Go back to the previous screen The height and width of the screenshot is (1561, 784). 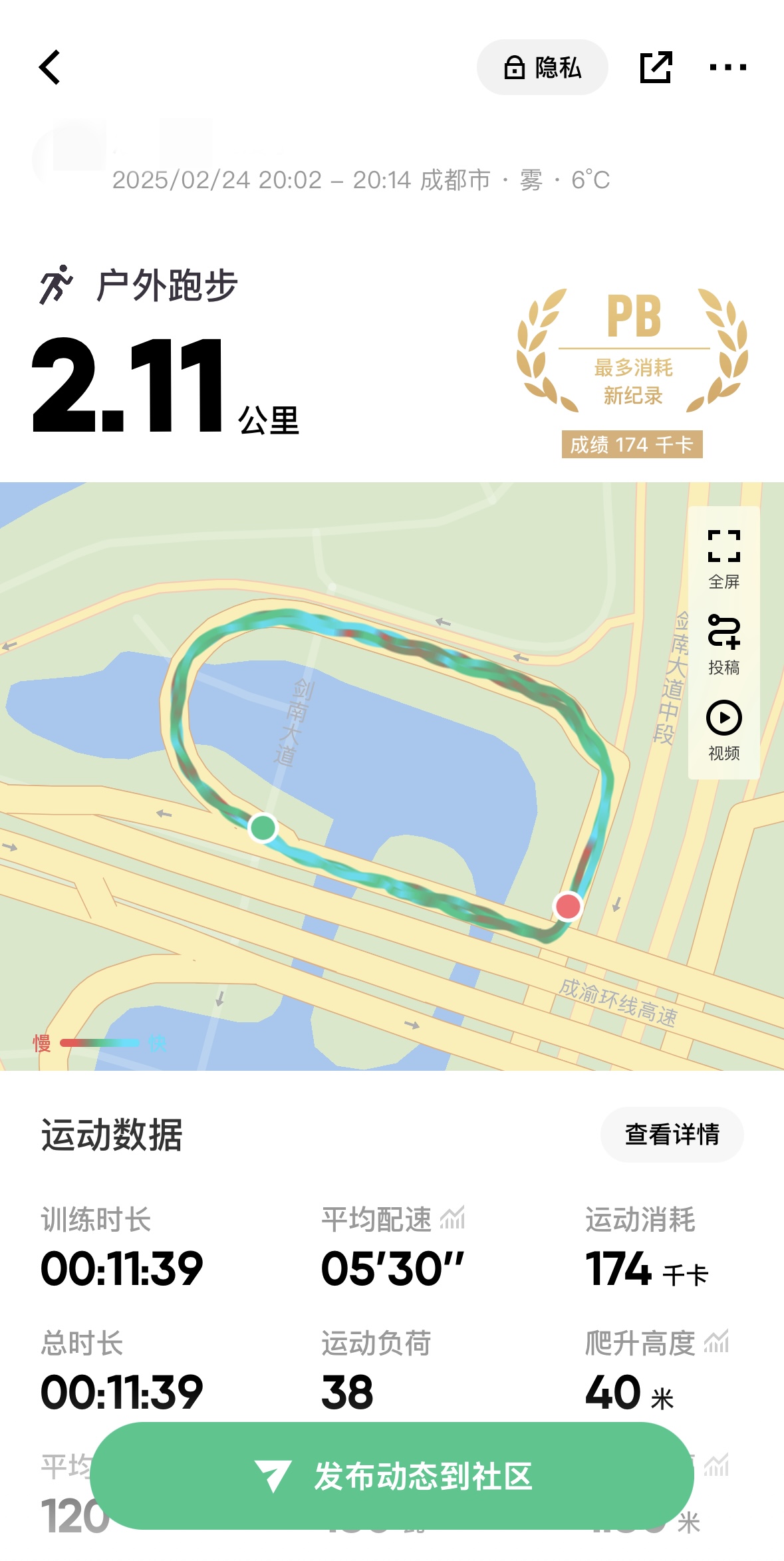(51, 67)
